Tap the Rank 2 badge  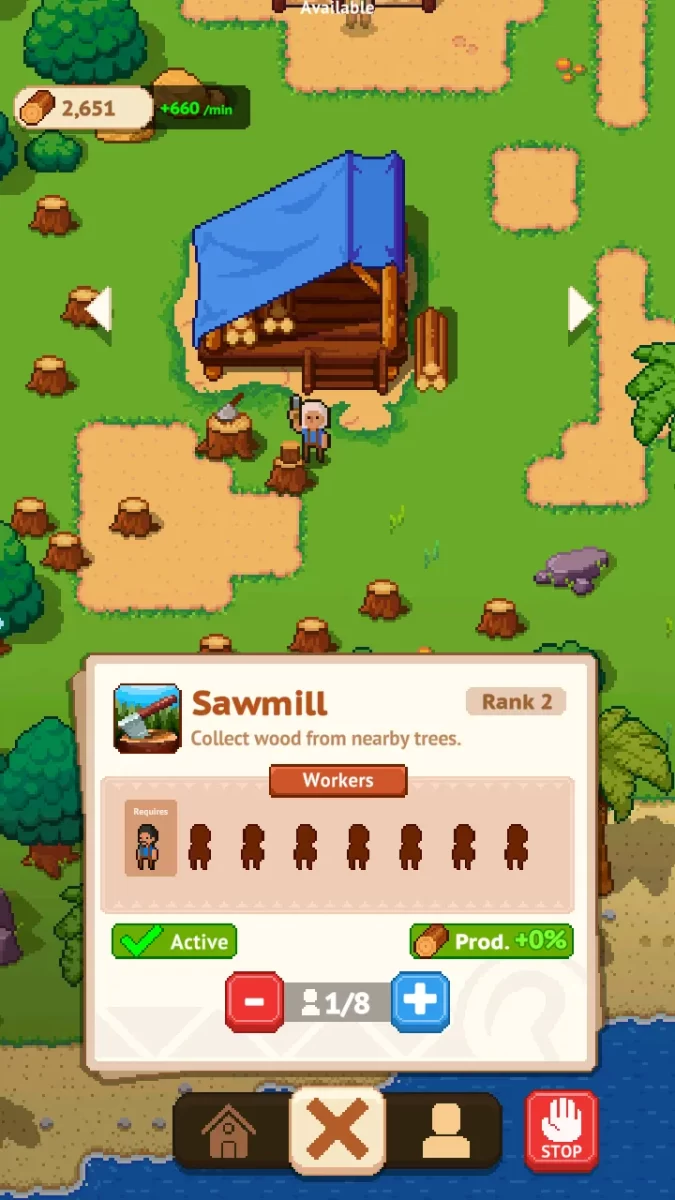coord(516,701)
